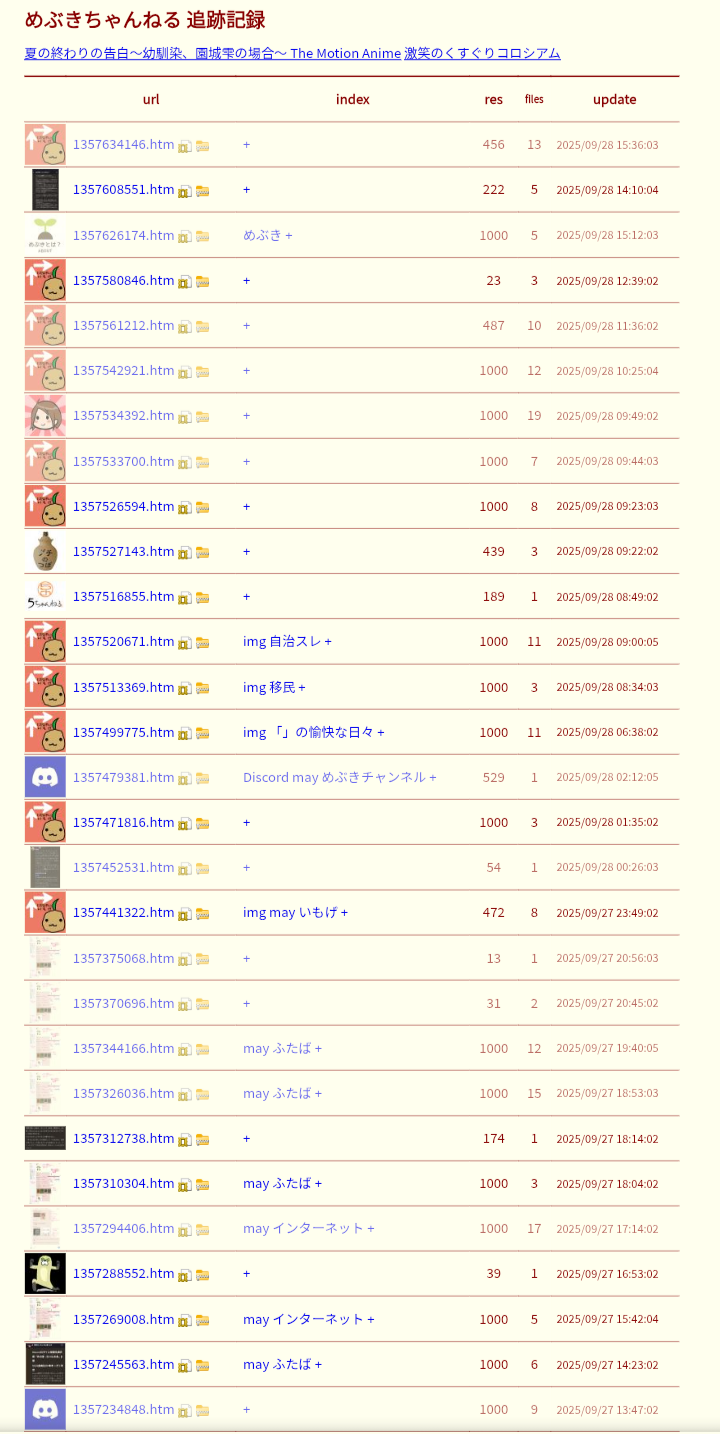Open thread 1357580846.htm

[x=123, y=280]
